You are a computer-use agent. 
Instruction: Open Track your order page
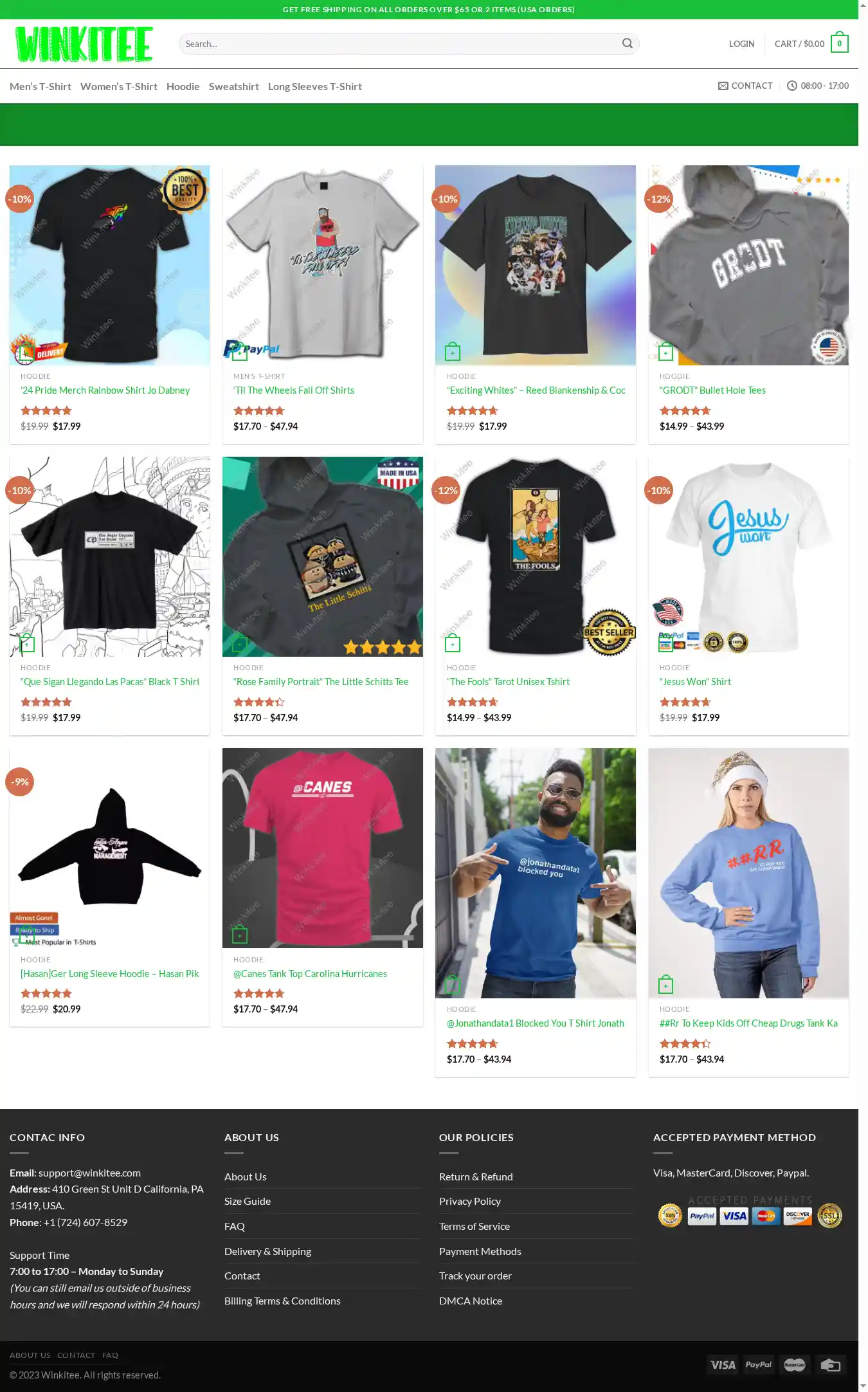475,1276
